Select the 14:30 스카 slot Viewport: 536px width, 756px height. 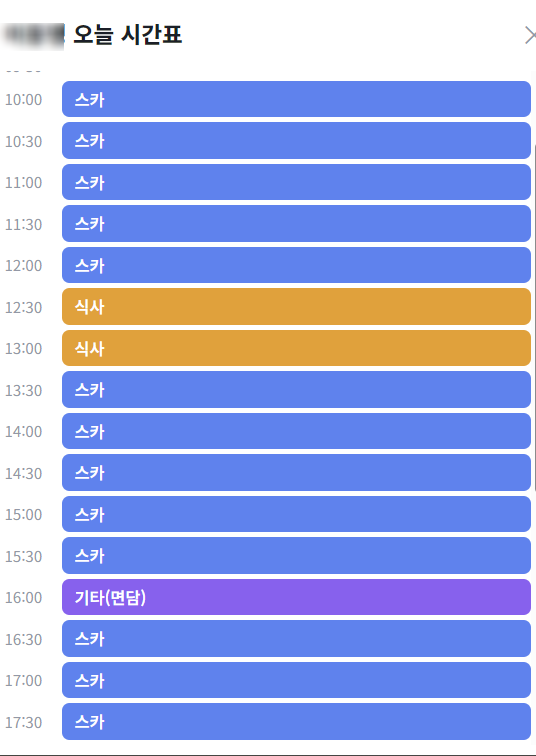pyautogui.click(x=296, y=472)
